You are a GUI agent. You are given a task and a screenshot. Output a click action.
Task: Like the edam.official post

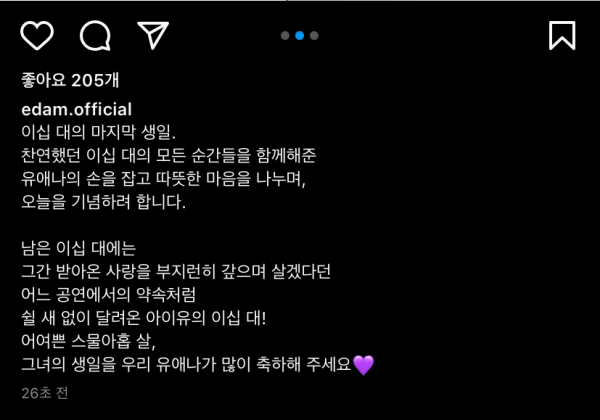click(37, 35)
